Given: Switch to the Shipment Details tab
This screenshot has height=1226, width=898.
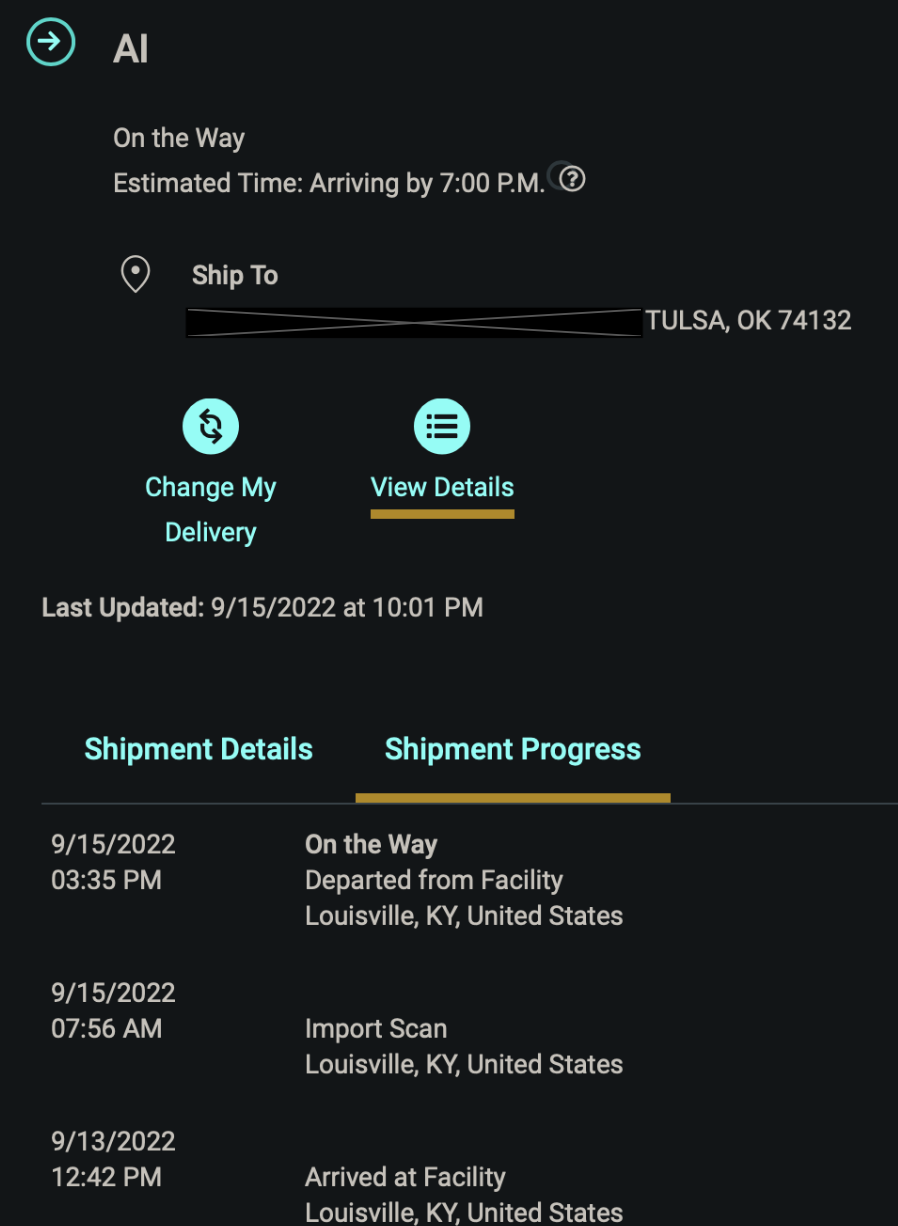Looking at the screenshot, I should coord(199,750).
